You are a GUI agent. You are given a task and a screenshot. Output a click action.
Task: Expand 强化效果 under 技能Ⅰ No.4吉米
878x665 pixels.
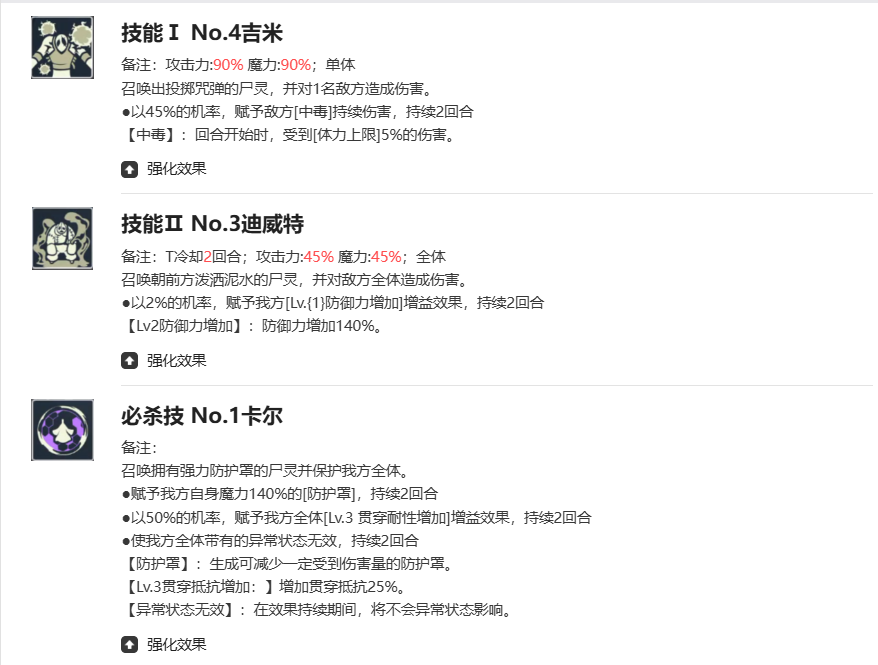pyautogui.click(x=164, y=169)
